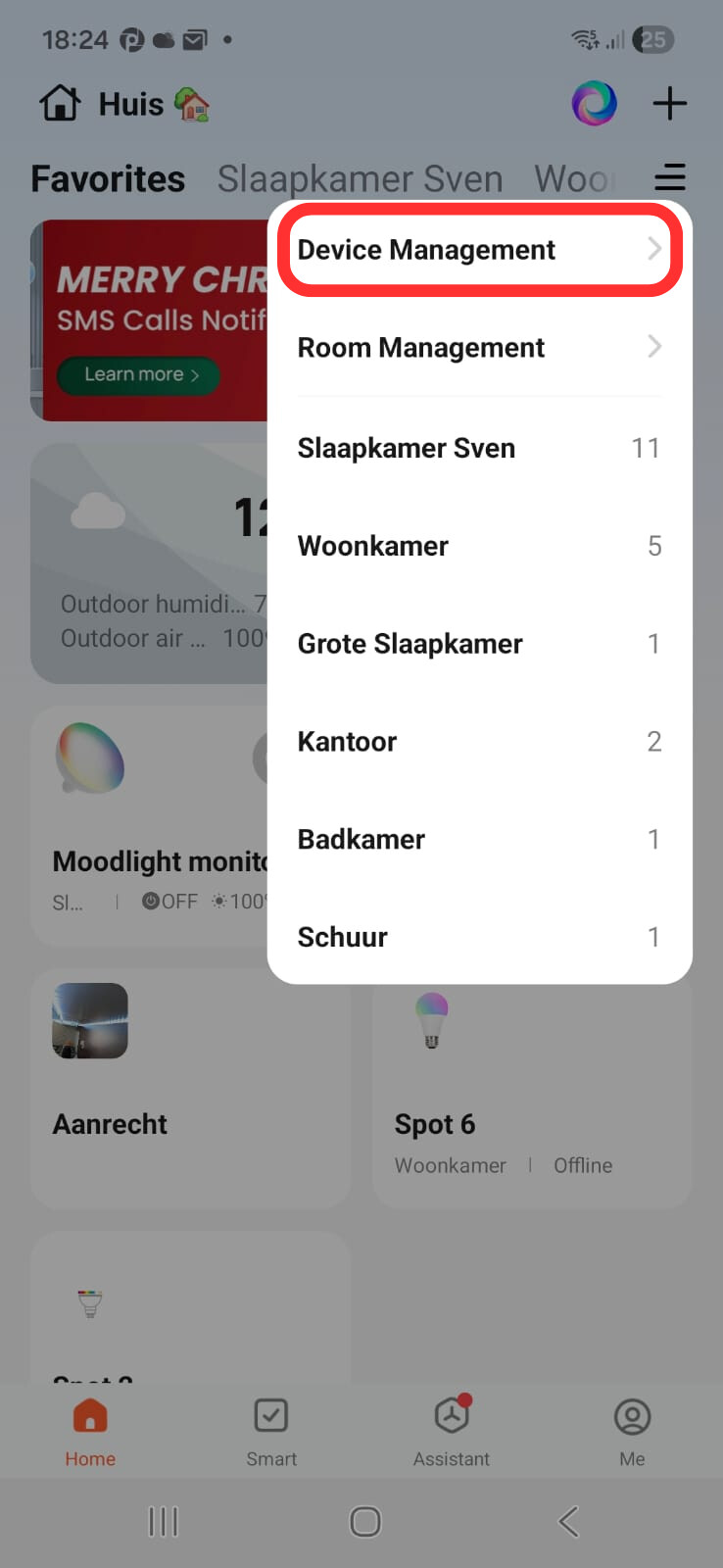Open the Assistant tab

[452, 1432]
